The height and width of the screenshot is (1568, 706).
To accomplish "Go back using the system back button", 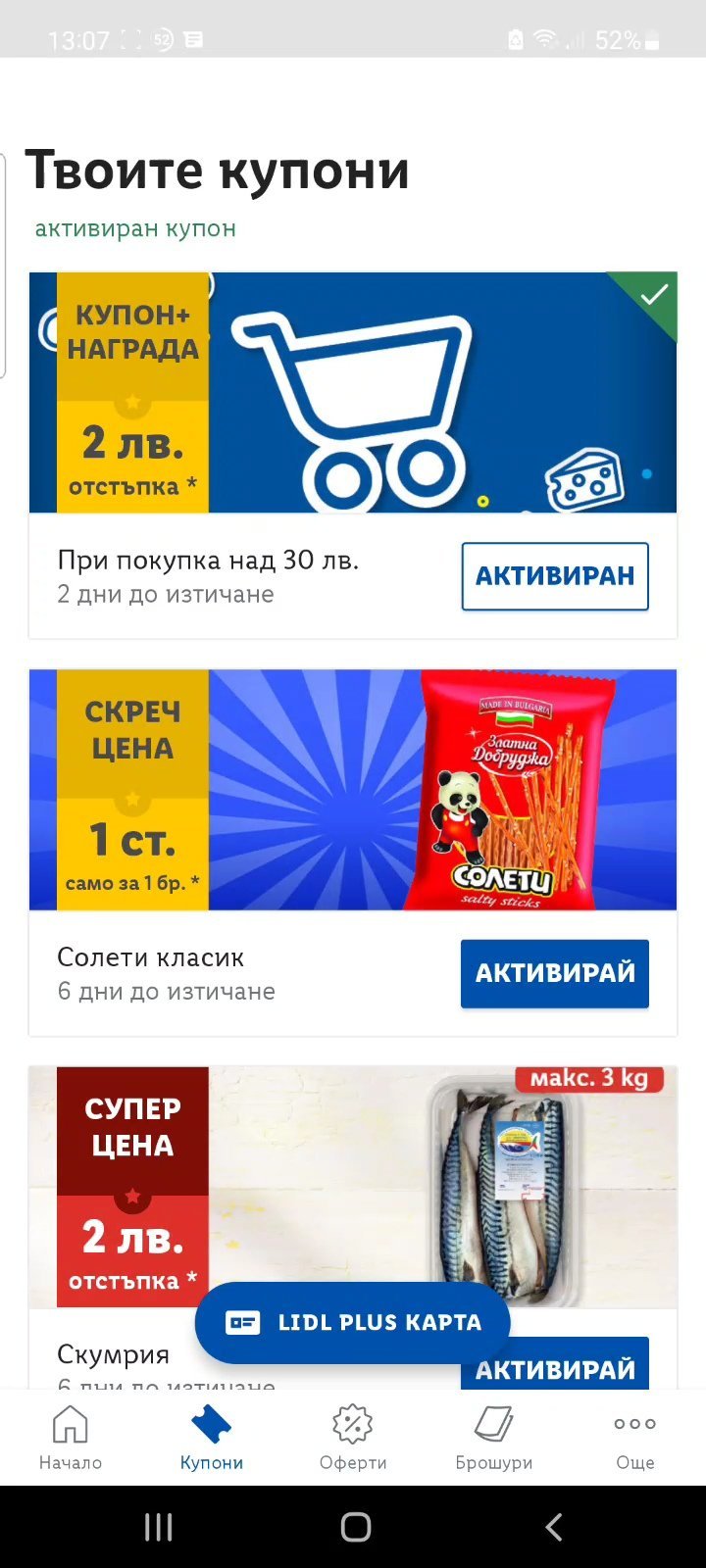I will 554,1527.
